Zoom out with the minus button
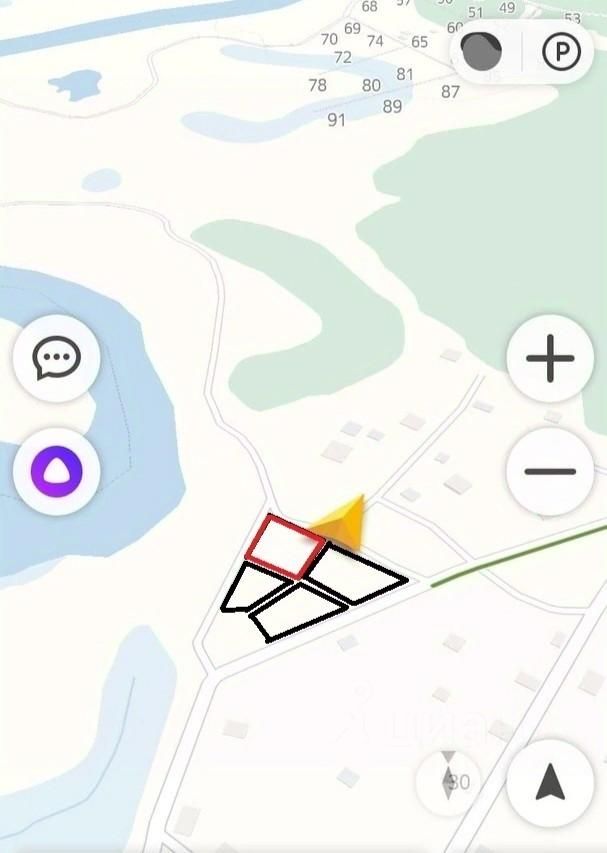This screenshot has width=607, height=853. 550,471
